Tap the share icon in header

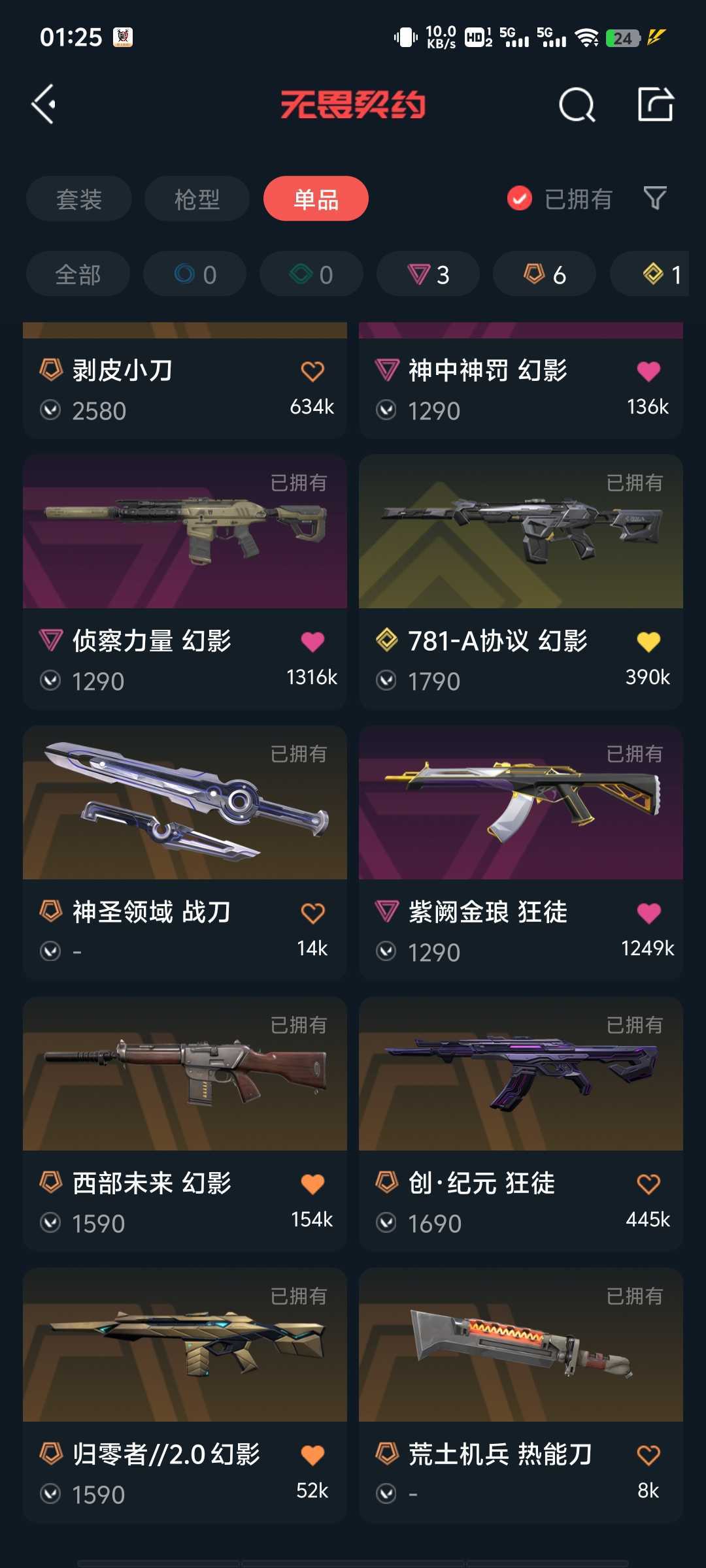656,104
